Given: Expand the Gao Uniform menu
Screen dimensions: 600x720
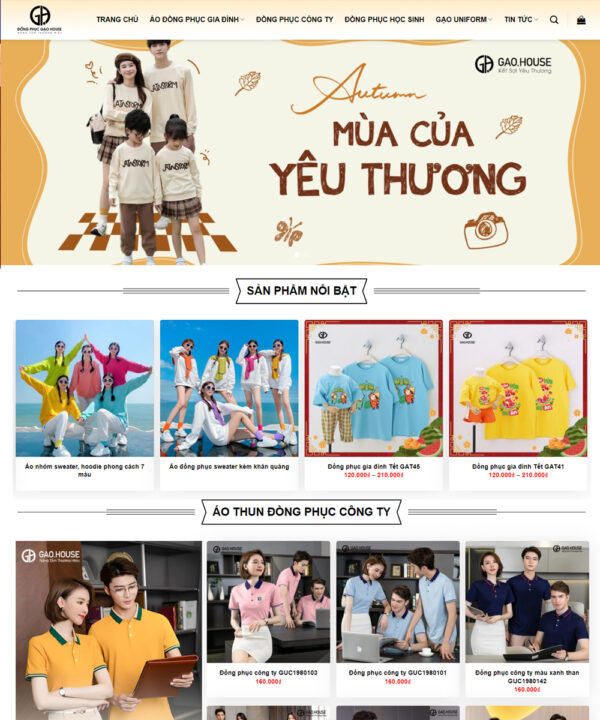Looking at the screenshot, I should [x=464, y=20].
